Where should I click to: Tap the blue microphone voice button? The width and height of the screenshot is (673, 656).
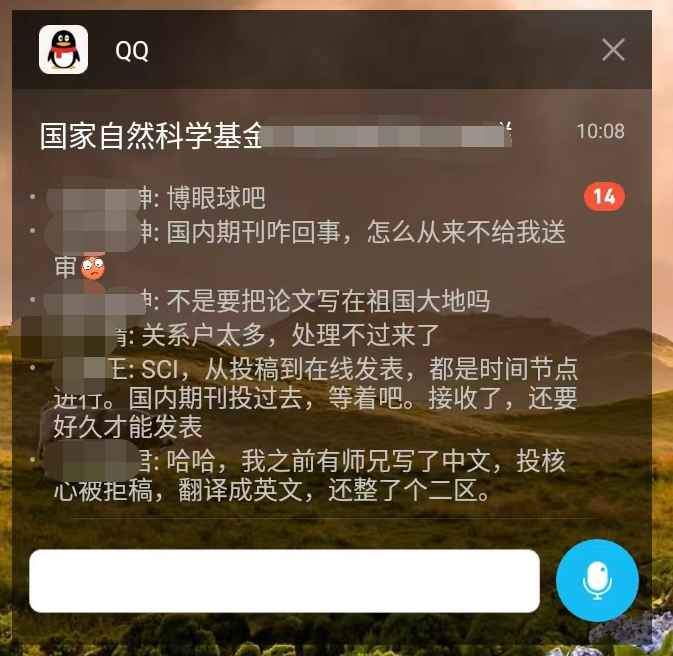[x=597, y=580]
